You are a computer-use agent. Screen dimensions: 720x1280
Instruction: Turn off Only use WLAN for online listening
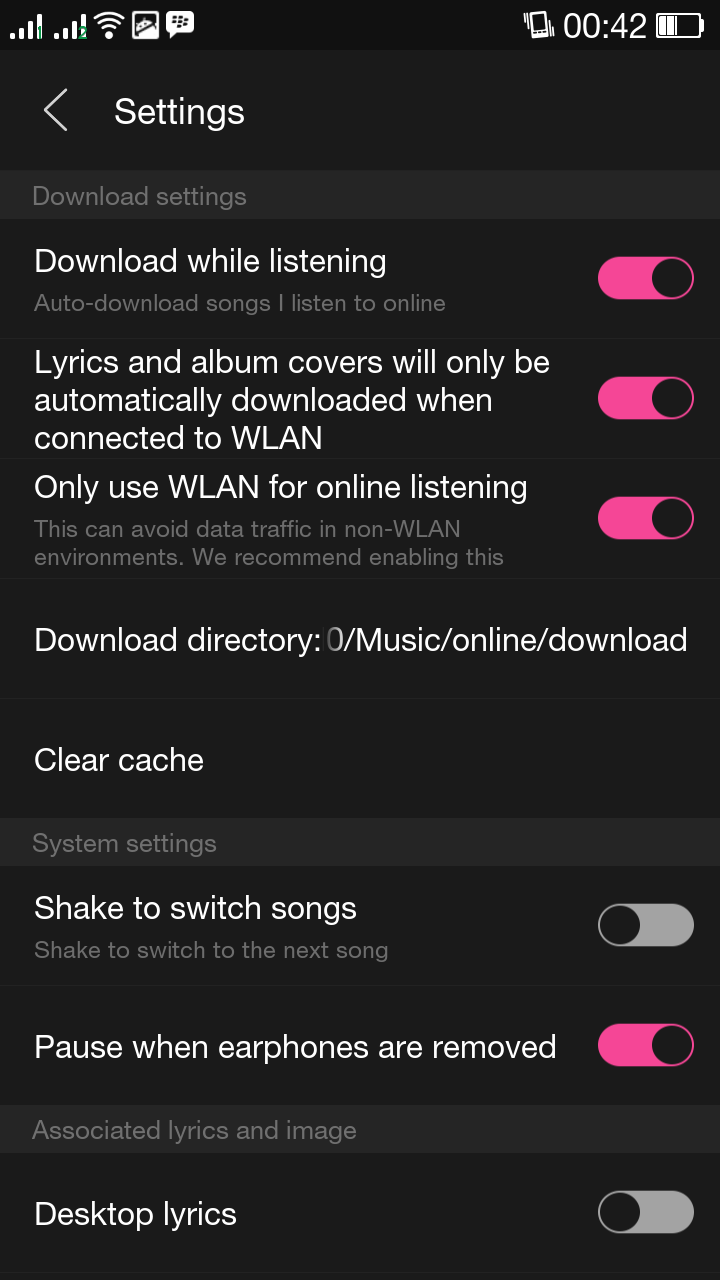pyautogui.click(x=645, y=518)
